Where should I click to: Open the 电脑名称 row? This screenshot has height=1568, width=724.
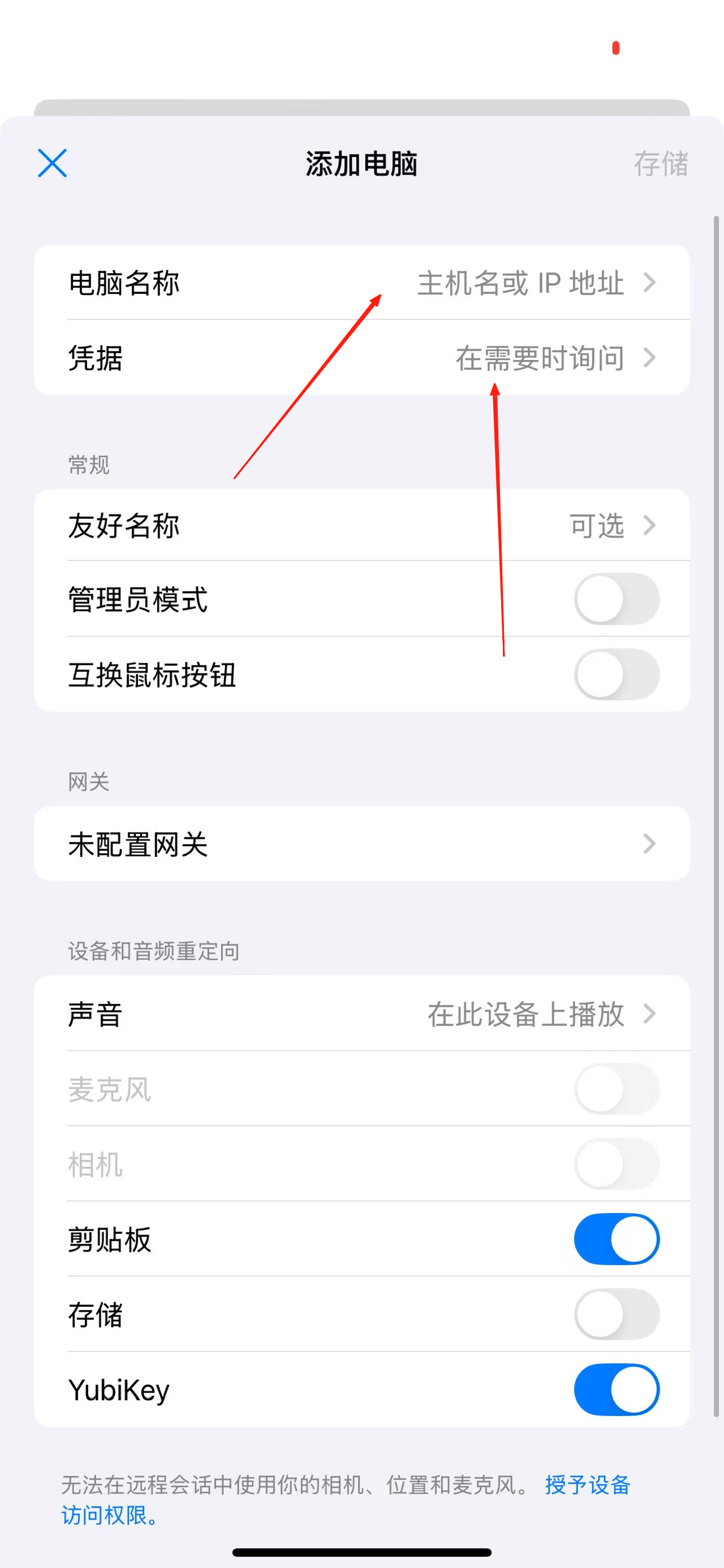pos(361,283)
